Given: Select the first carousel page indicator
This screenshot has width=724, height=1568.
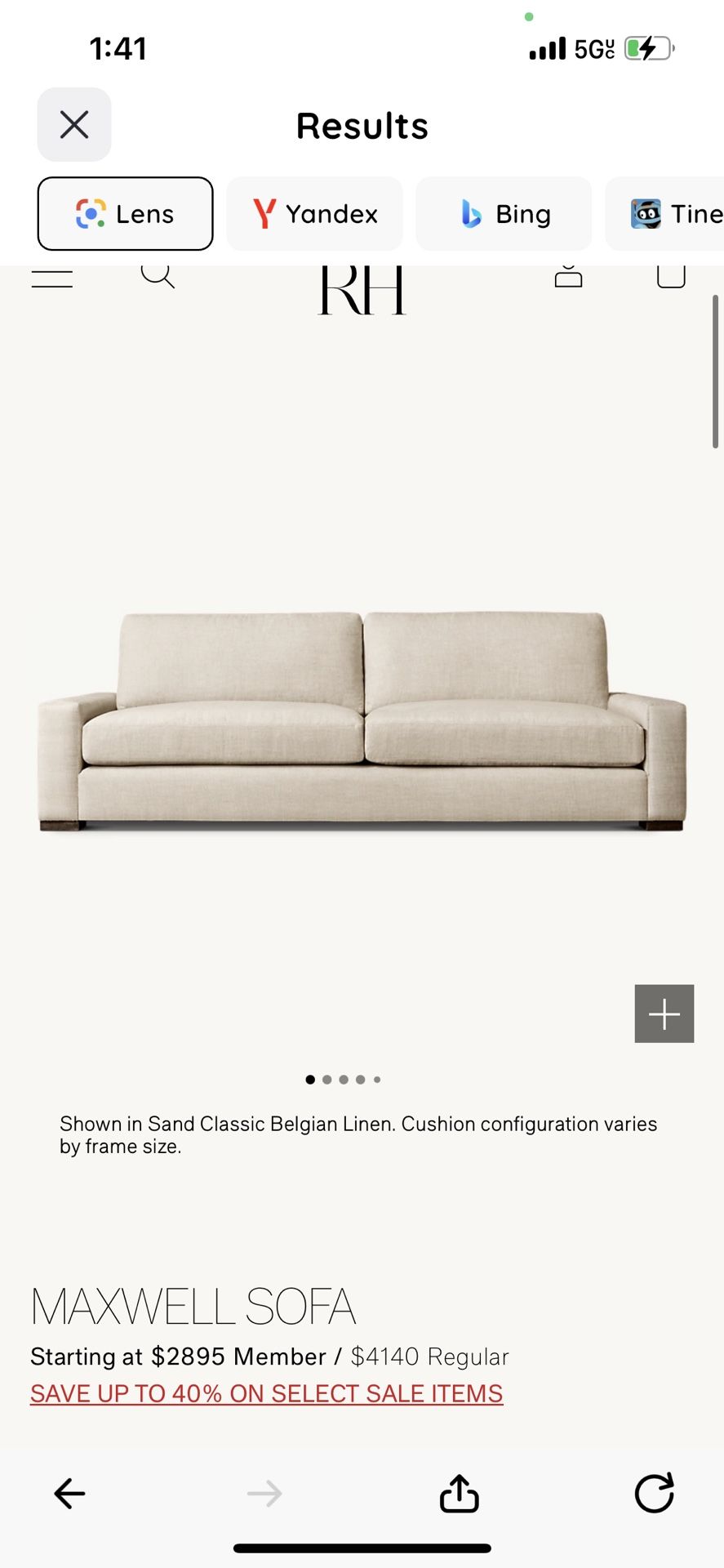Looking at the screenshot, I should (310, 1079).
